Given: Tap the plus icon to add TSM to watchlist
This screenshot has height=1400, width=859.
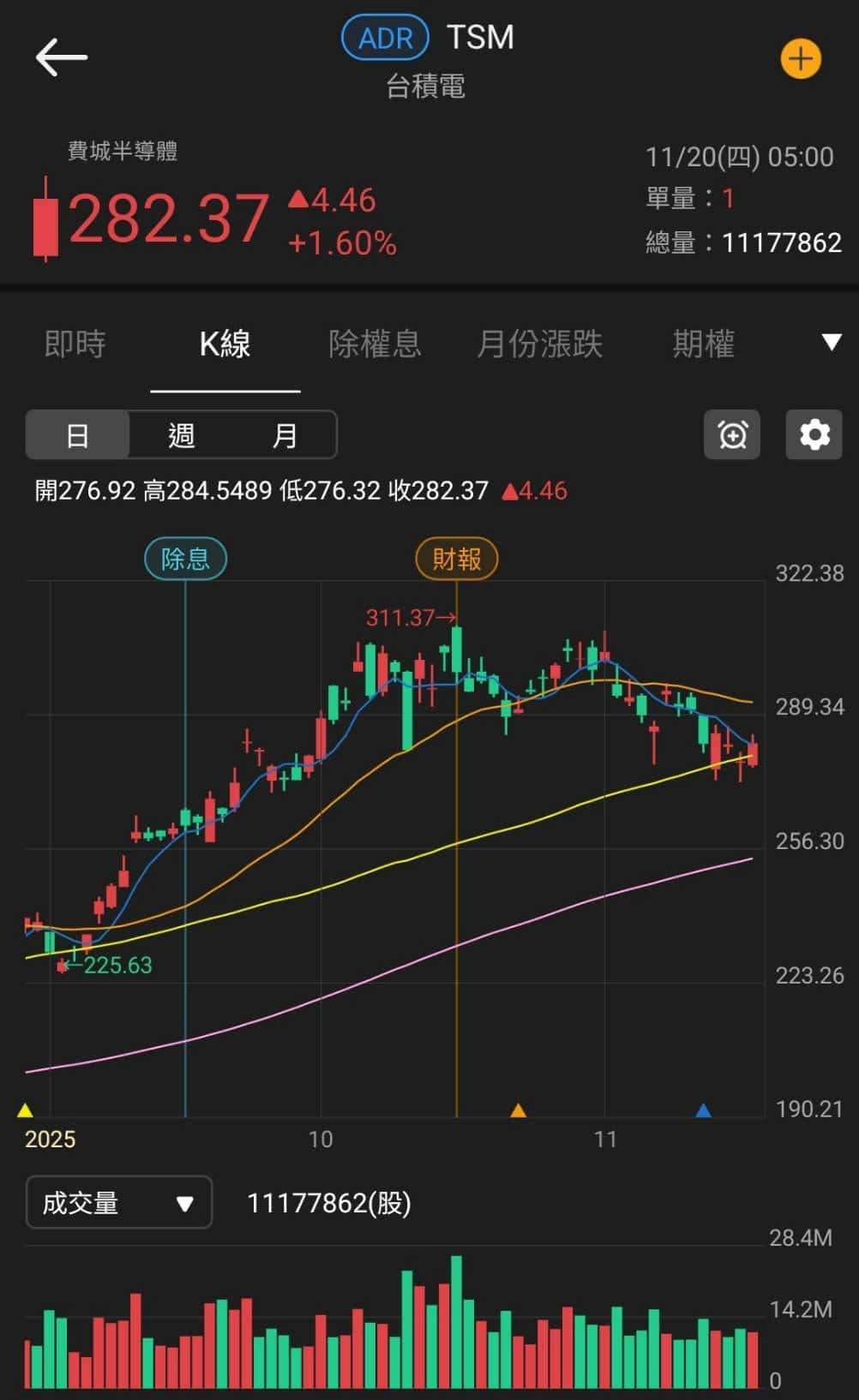Looking at the screenshot, I should pyautogui.click(x=800, y=59).
